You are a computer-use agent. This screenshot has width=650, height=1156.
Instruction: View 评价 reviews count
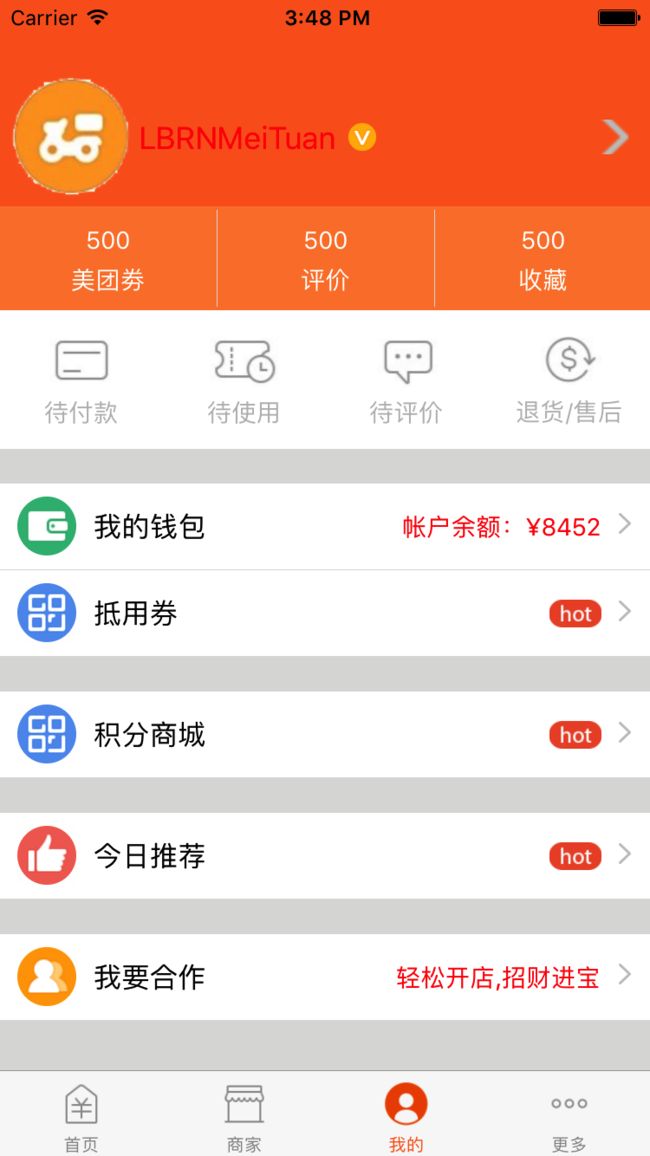point(326,259)
